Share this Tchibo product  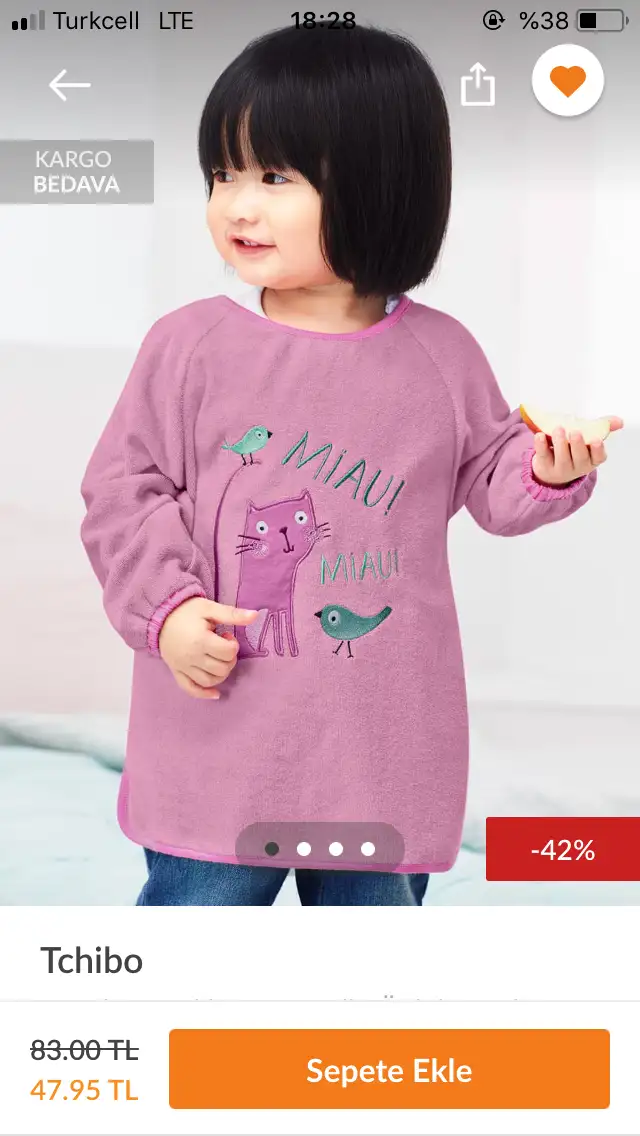pos(478,84)
